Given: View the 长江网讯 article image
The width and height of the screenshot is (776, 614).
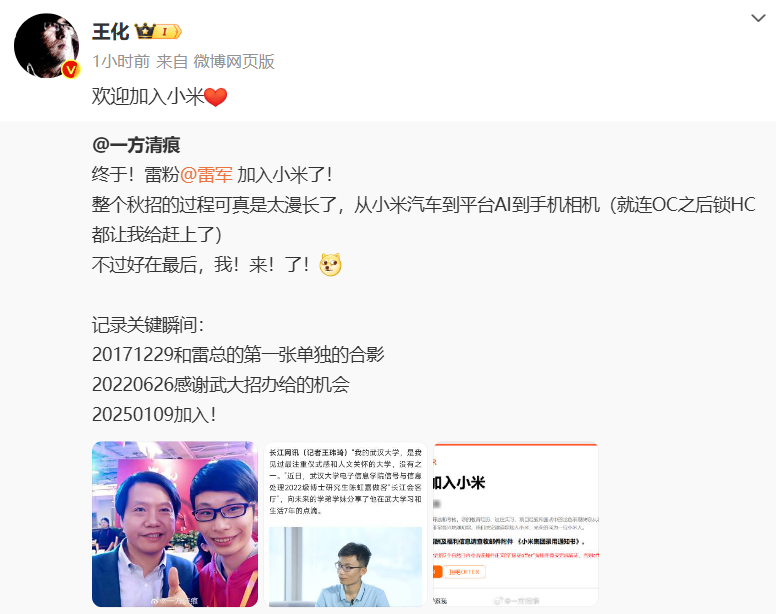Looking at the screenshot, I should click(x=346, y=524).
